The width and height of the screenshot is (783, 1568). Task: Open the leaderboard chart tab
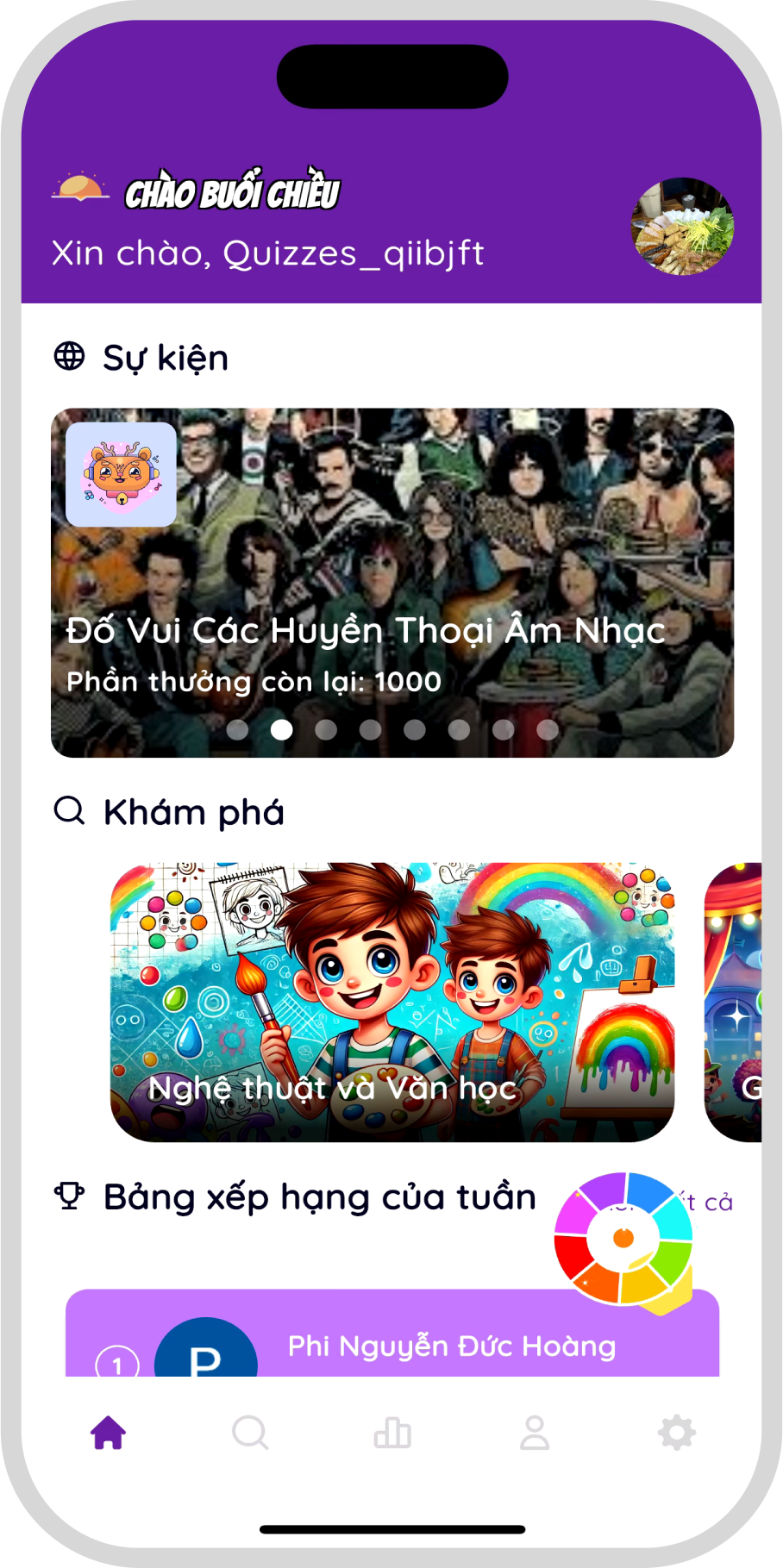point(392,1433)
